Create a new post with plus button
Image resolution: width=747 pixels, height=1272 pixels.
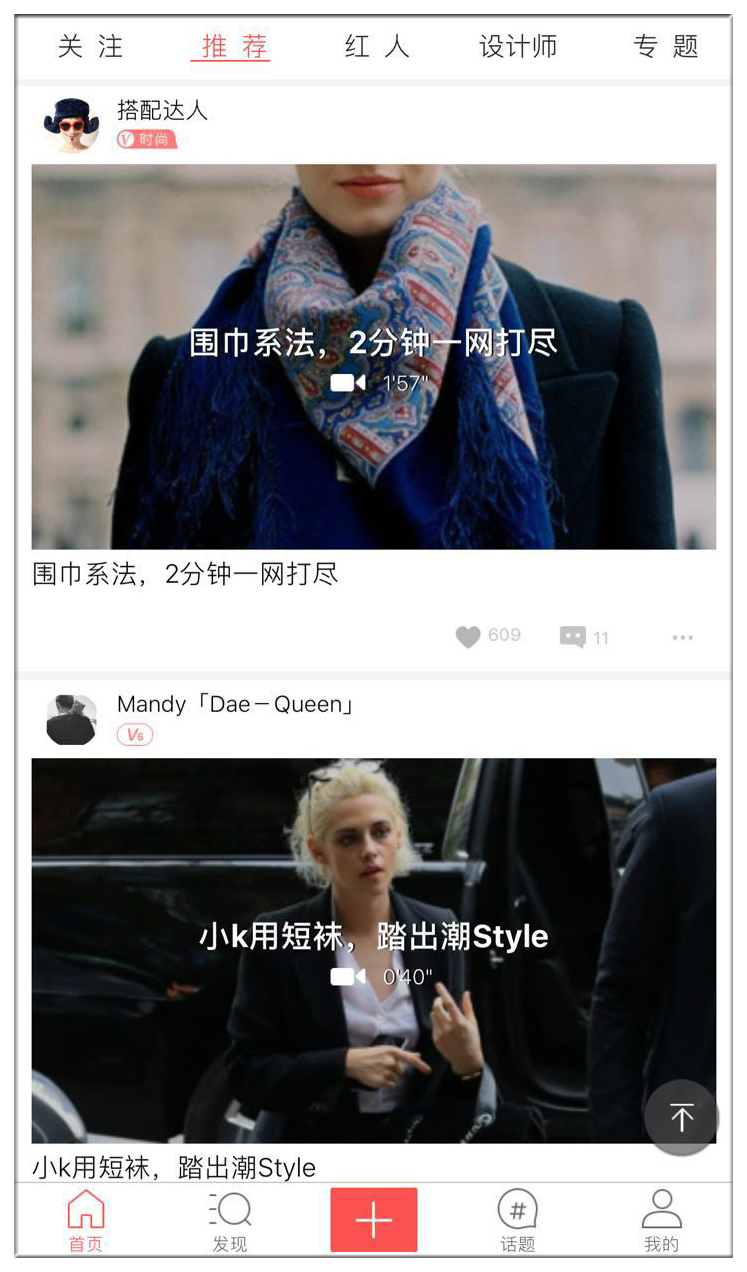[373, 1220]
